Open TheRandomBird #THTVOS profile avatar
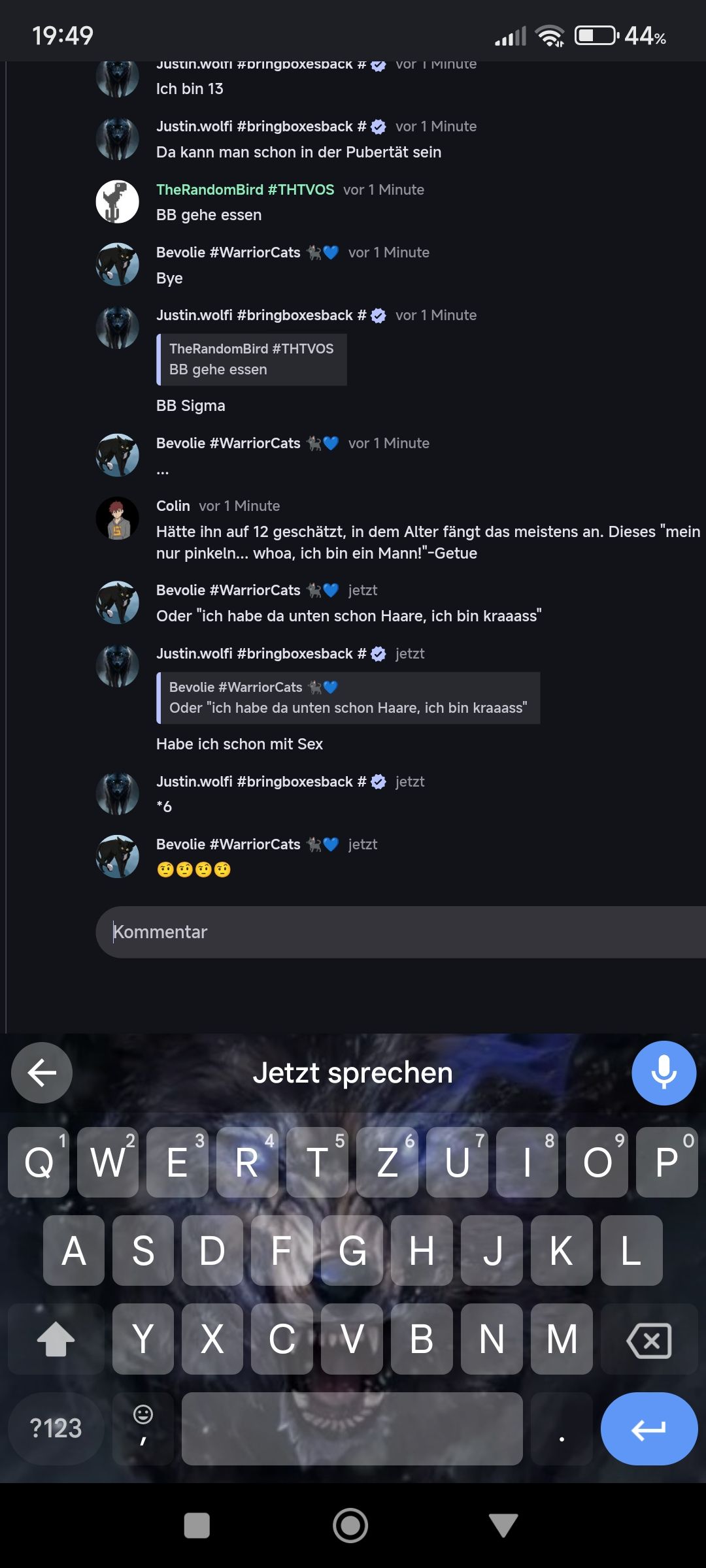This screenshot has width=706, height=1568. point(118,201)
